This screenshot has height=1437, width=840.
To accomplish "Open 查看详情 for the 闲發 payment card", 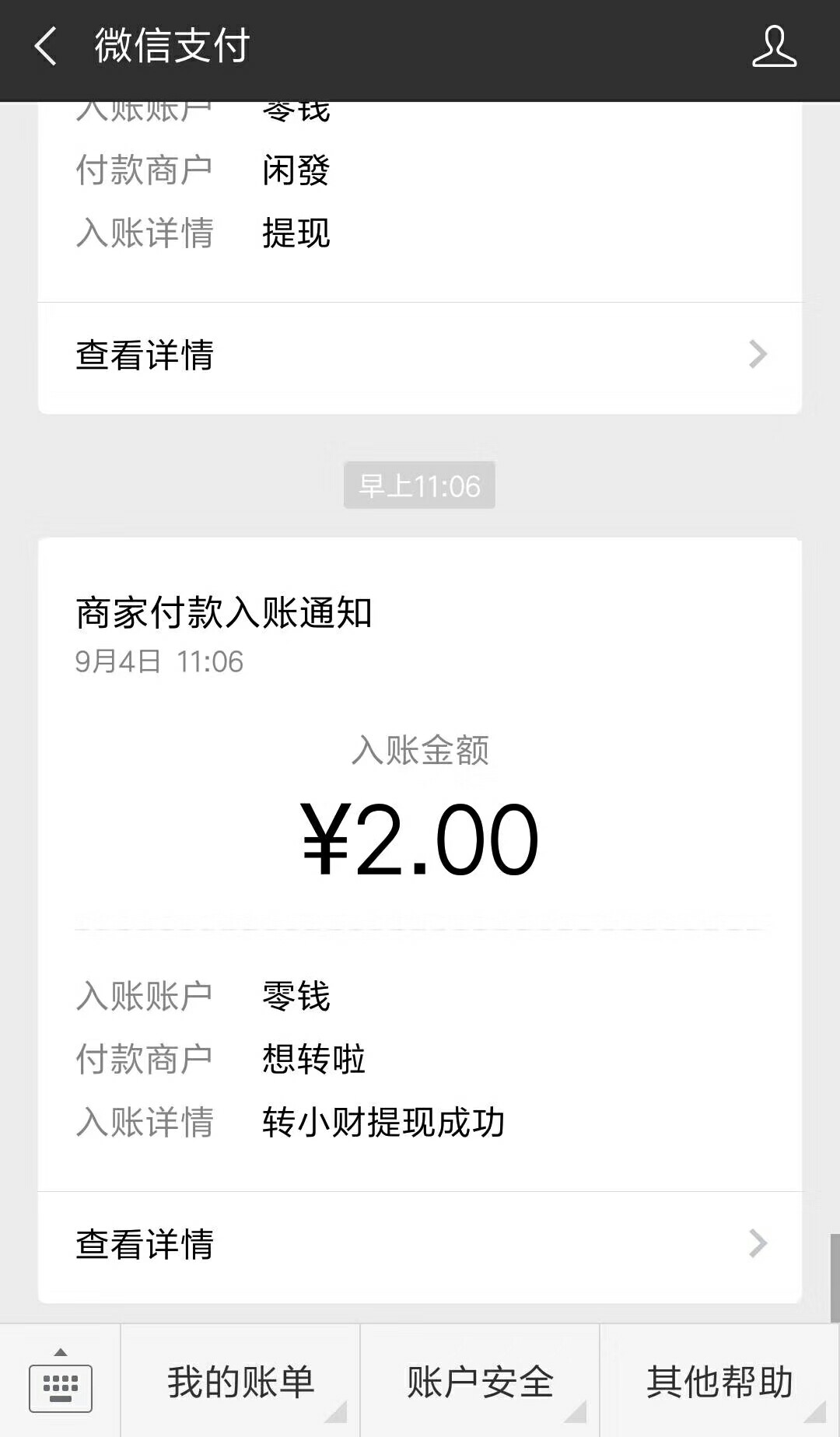I will [x=420, y=356].
